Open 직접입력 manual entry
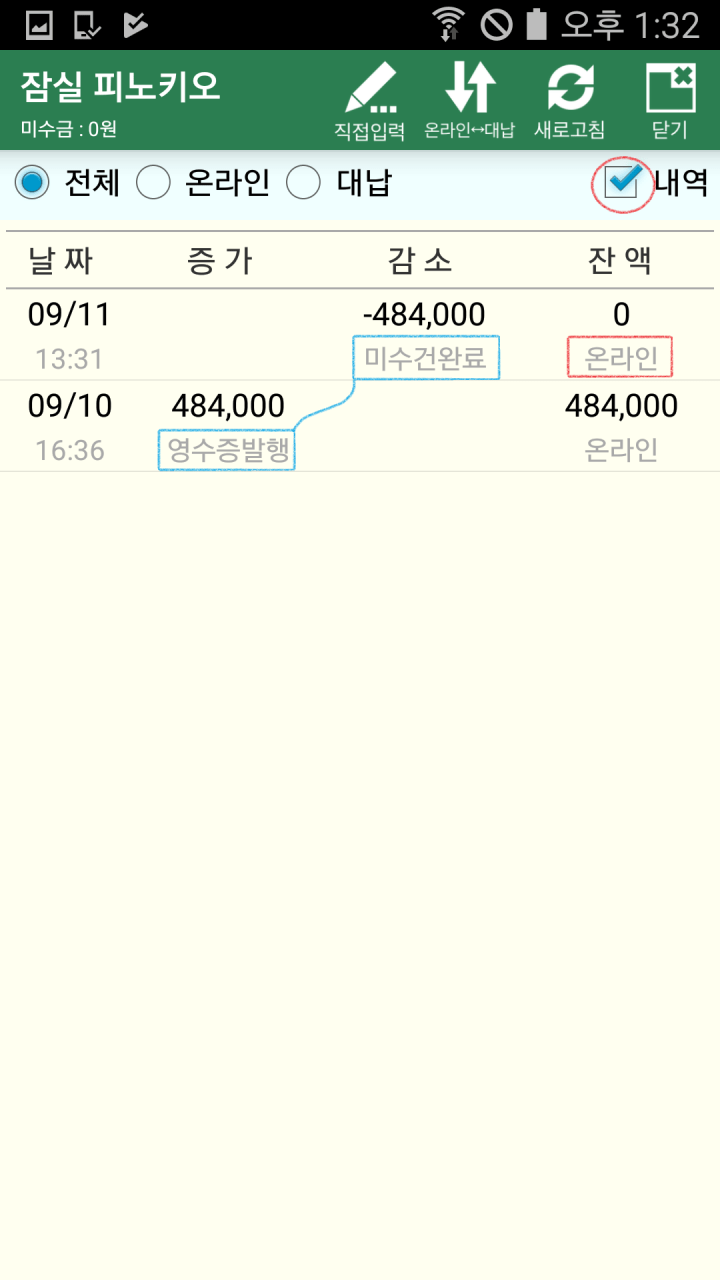Image resolution: width=720 pixels, height=1280 pixels. [x=369, y=101]
